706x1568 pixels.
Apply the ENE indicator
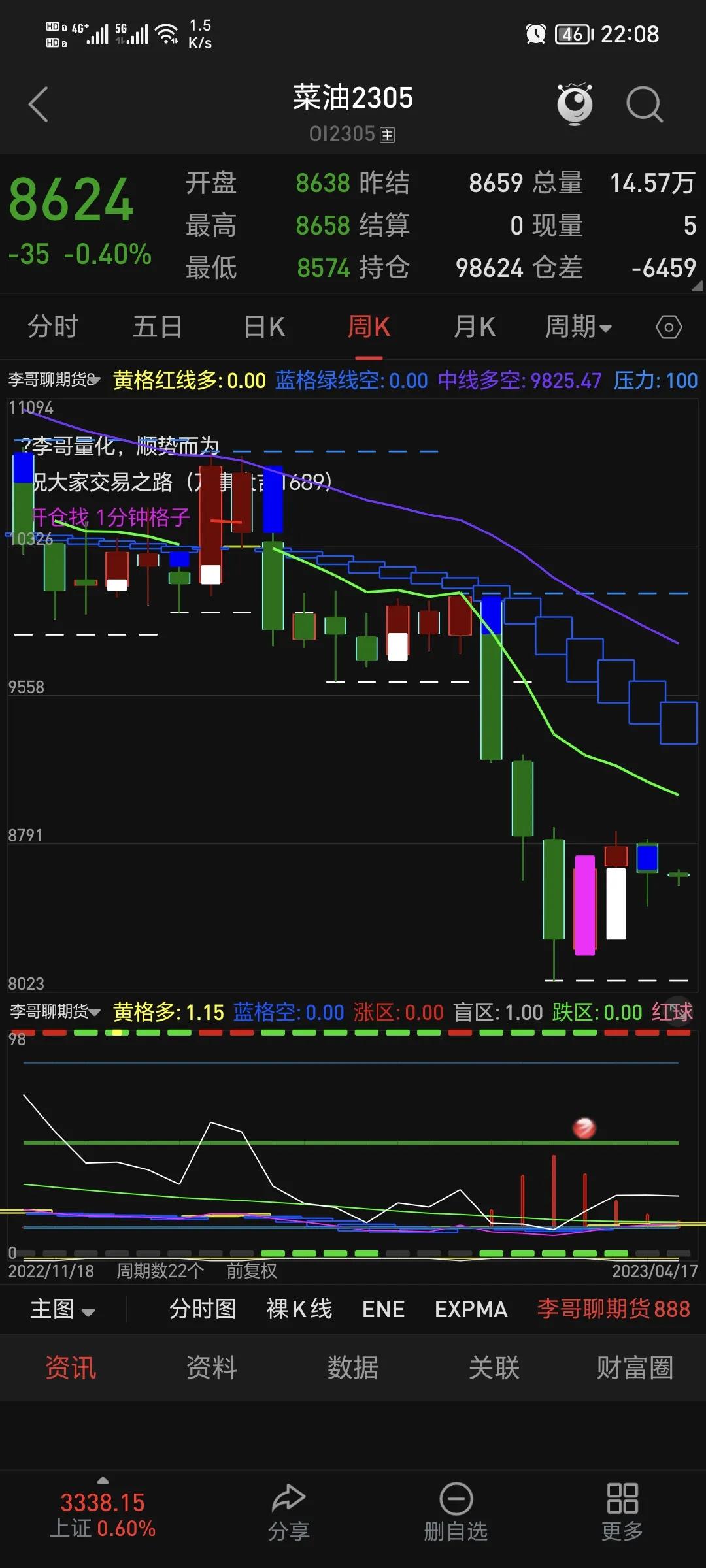383,1309
